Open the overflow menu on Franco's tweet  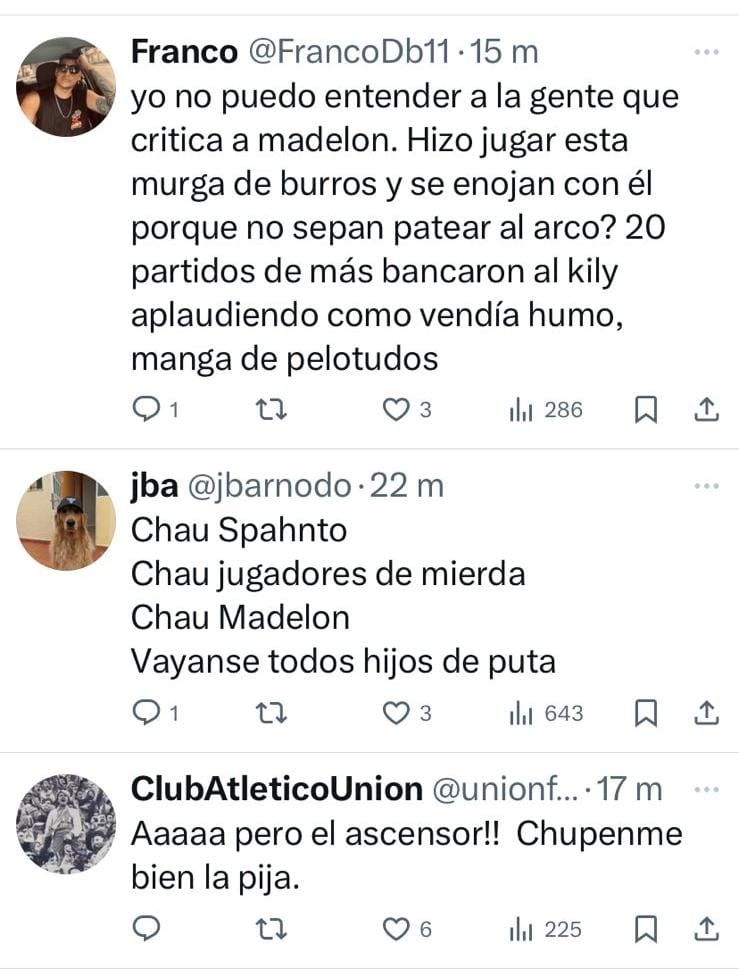[x=706, y=52]
